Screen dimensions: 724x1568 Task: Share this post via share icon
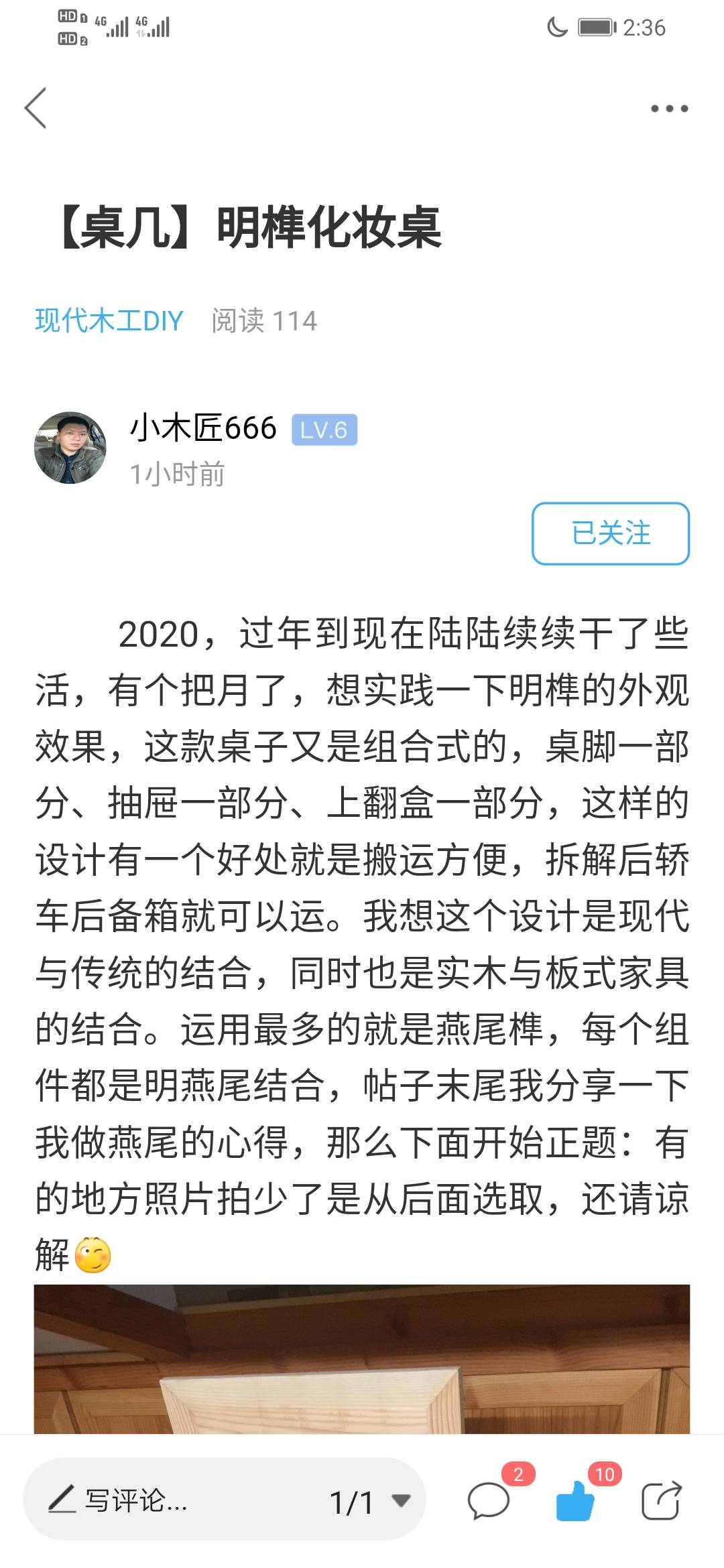tap(661, 1501)
